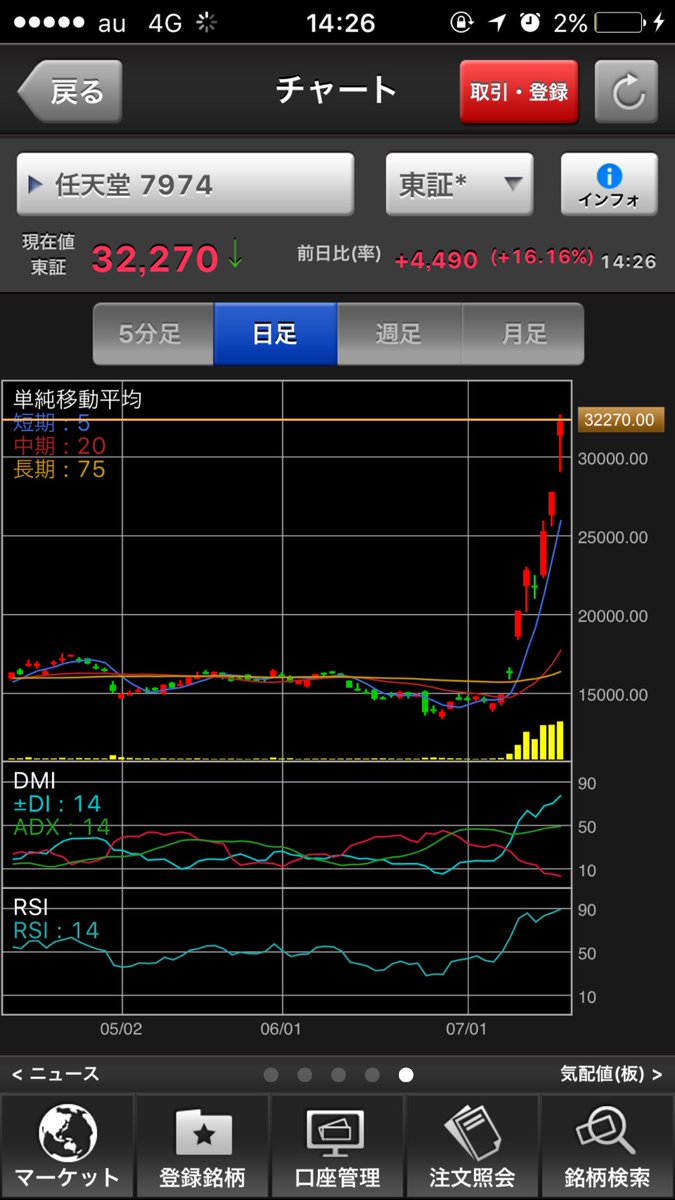The width and height of the screenshot is (675, 1200).
Task: Go to the previous ニュース page
Action: click(56, 1074)
